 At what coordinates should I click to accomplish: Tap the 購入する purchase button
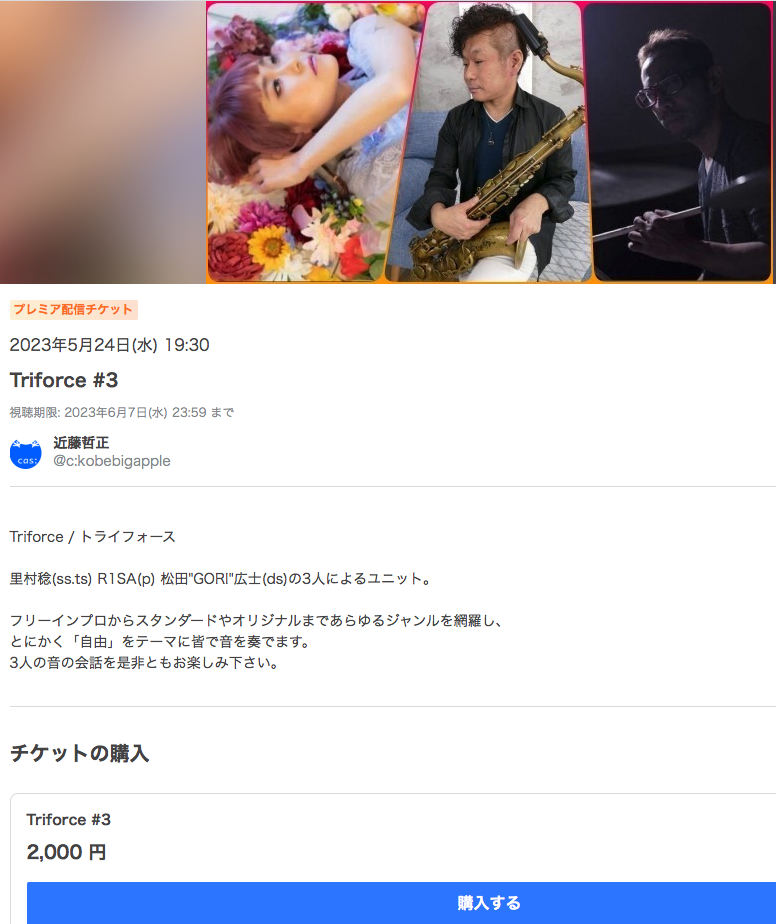point(489,903)
